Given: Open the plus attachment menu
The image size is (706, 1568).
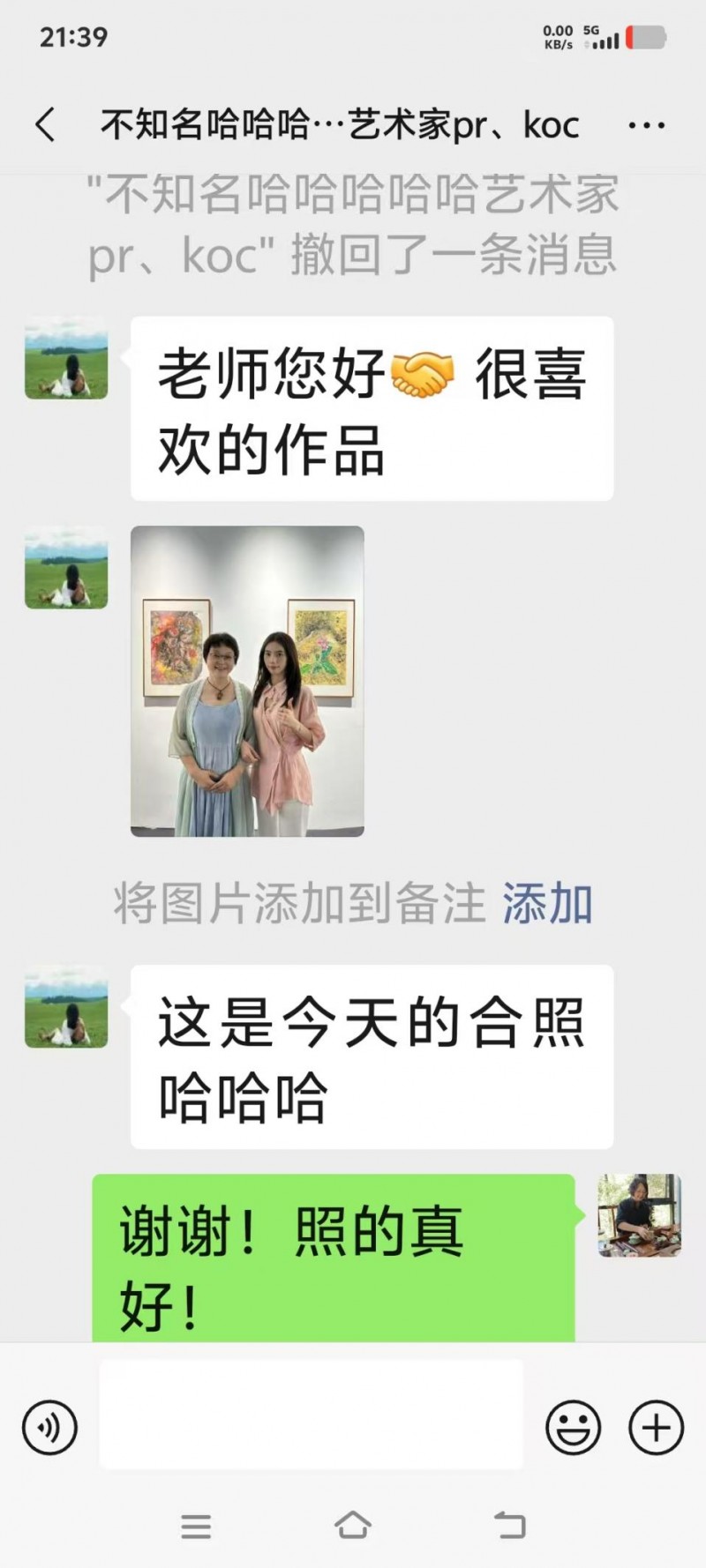Looking at the screenshot, I should tap(656, 1428).
